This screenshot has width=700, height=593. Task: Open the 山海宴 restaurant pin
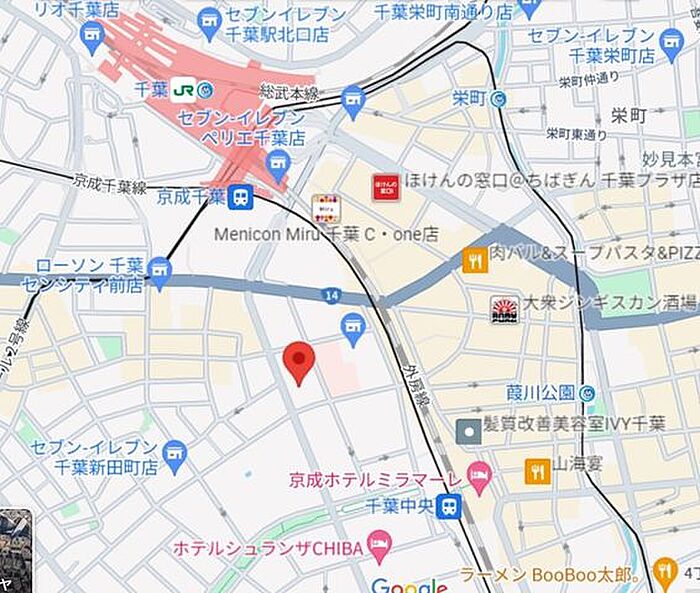point(538,472)
